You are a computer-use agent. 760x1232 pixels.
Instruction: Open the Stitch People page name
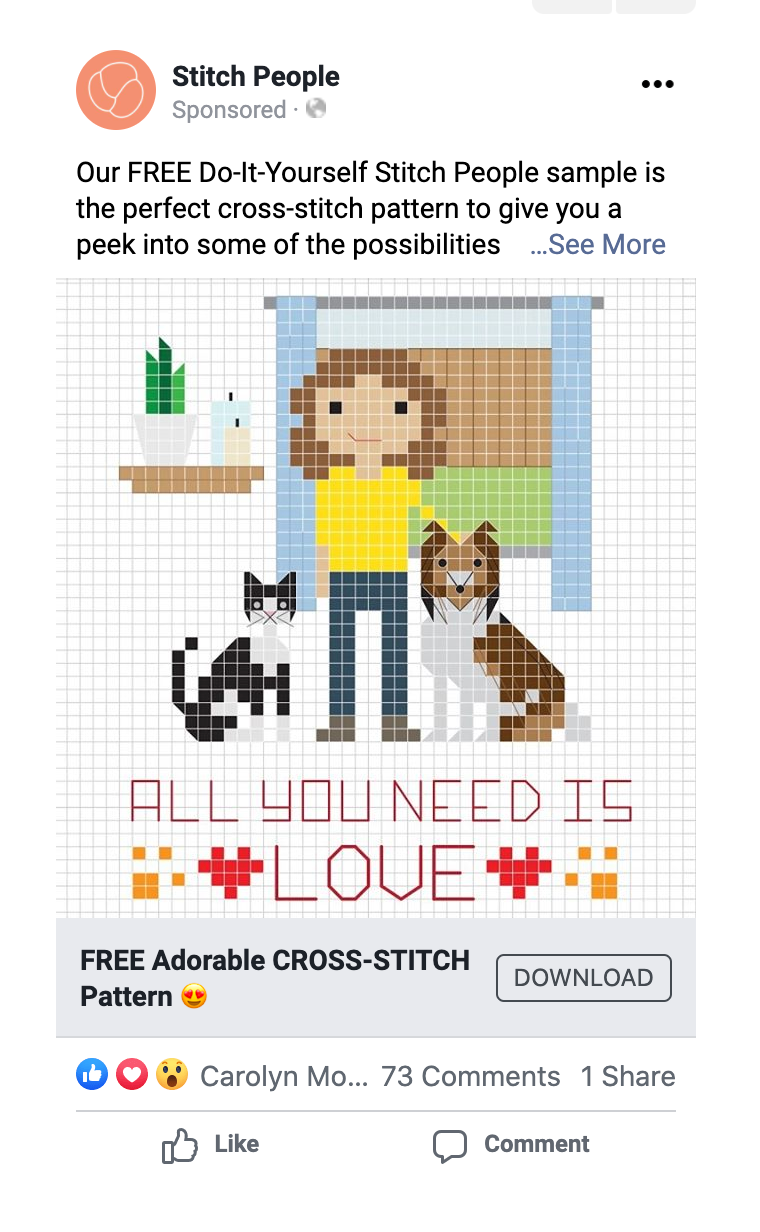click(255, 76)
